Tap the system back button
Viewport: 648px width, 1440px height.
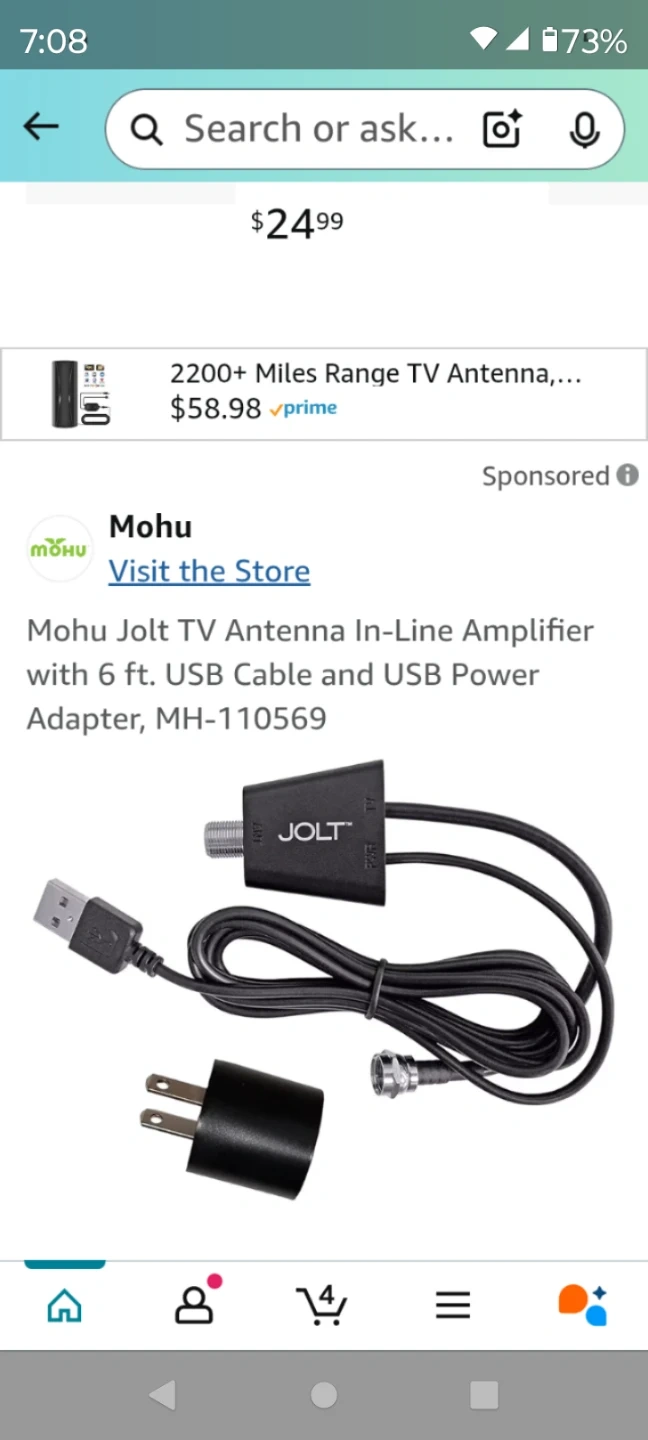tap(162, 1395)
